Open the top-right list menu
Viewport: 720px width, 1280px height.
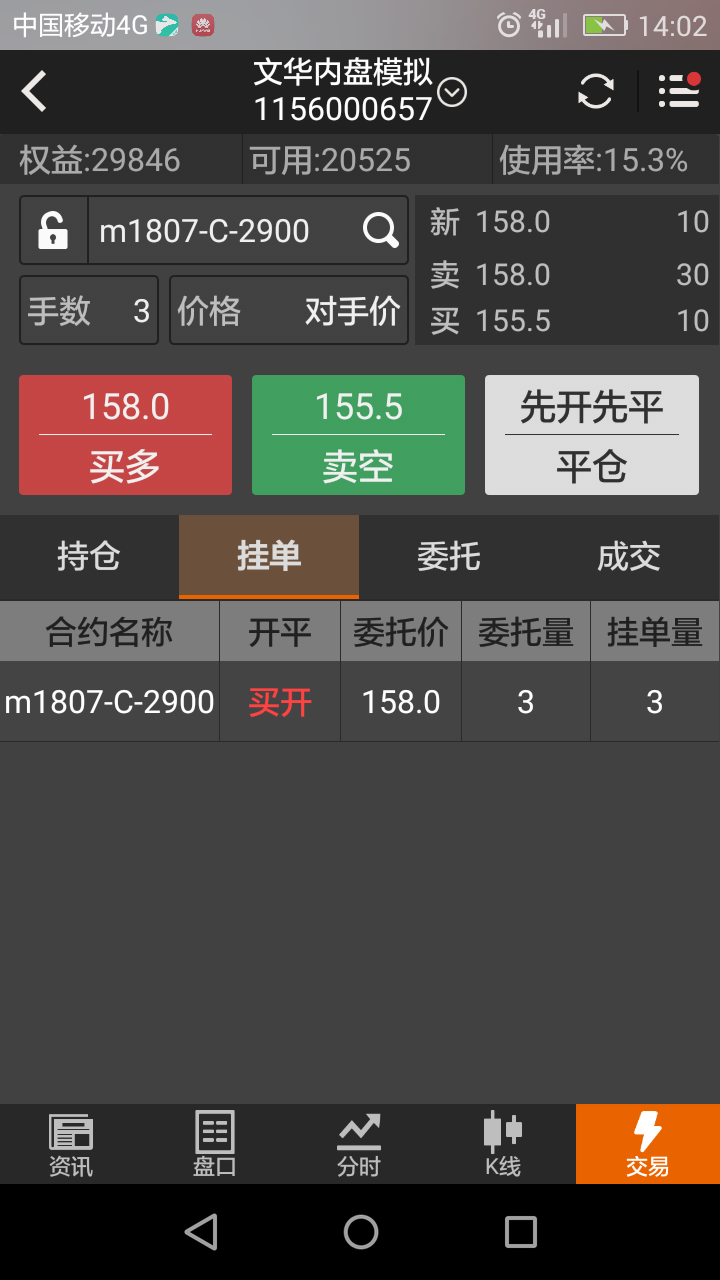coord(679,92)
